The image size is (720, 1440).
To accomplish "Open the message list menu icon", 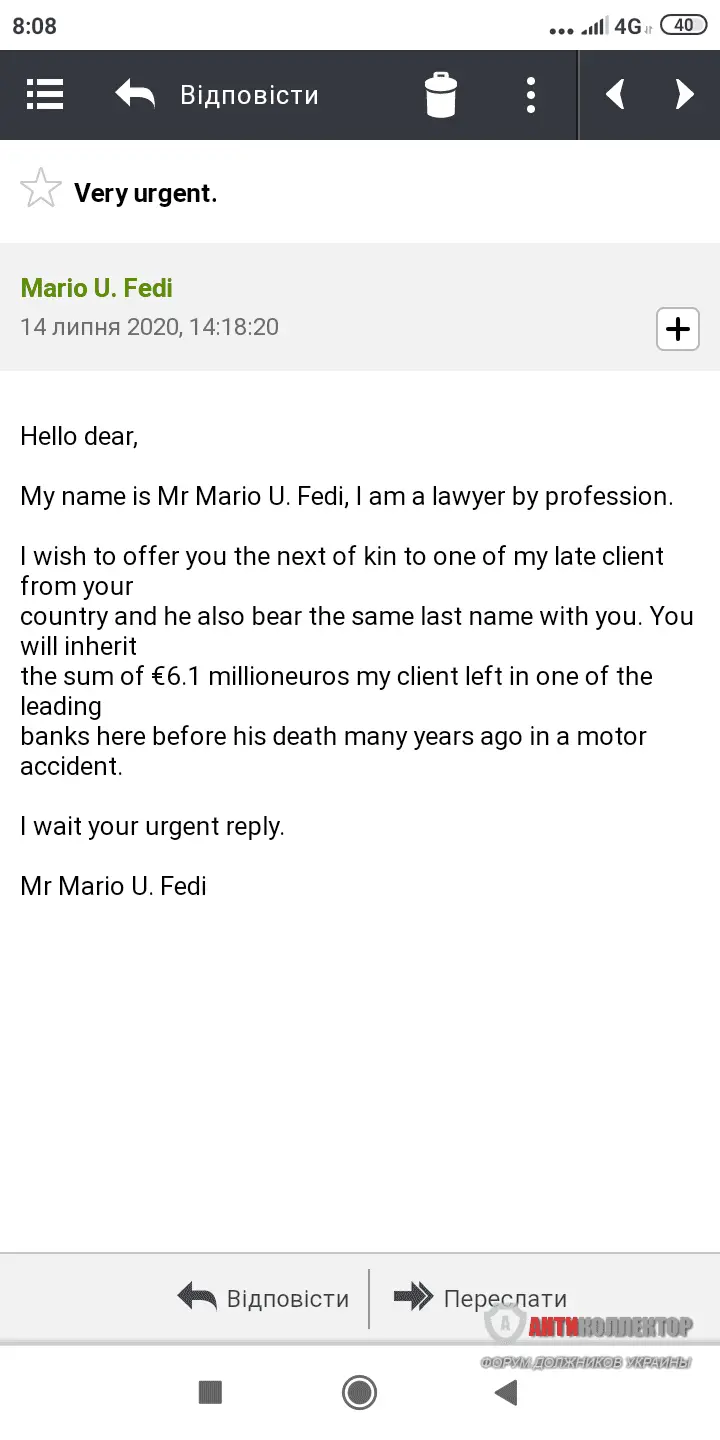I will [44, 94].
